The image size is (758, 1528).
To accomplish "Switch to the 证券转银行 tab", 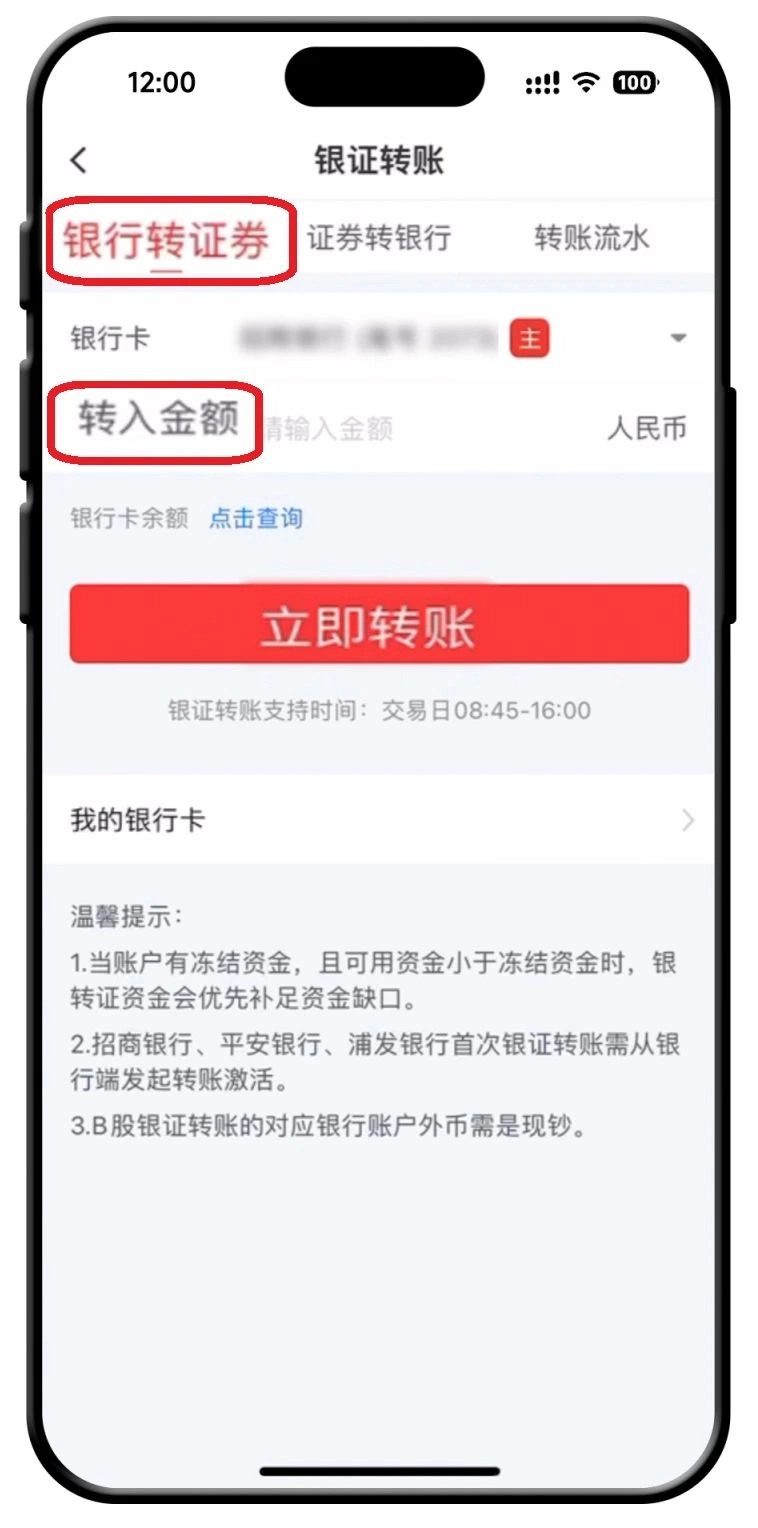I will click(x=378, y=238).
